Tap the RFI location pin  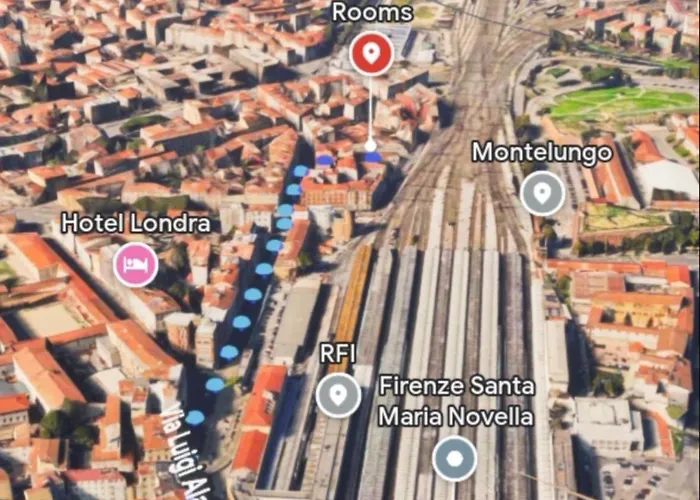coord(338,394)
